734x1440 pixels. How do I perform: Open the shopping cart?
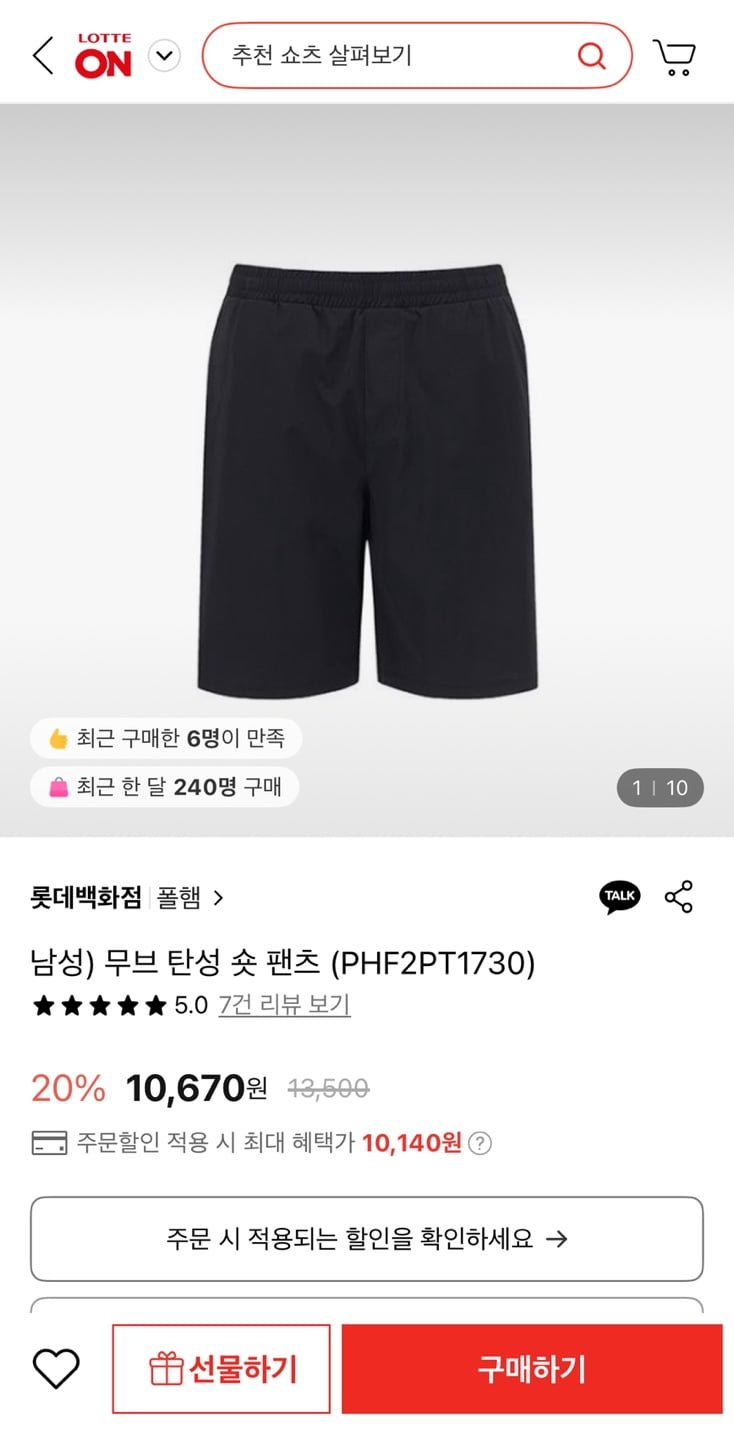point(675,57)
